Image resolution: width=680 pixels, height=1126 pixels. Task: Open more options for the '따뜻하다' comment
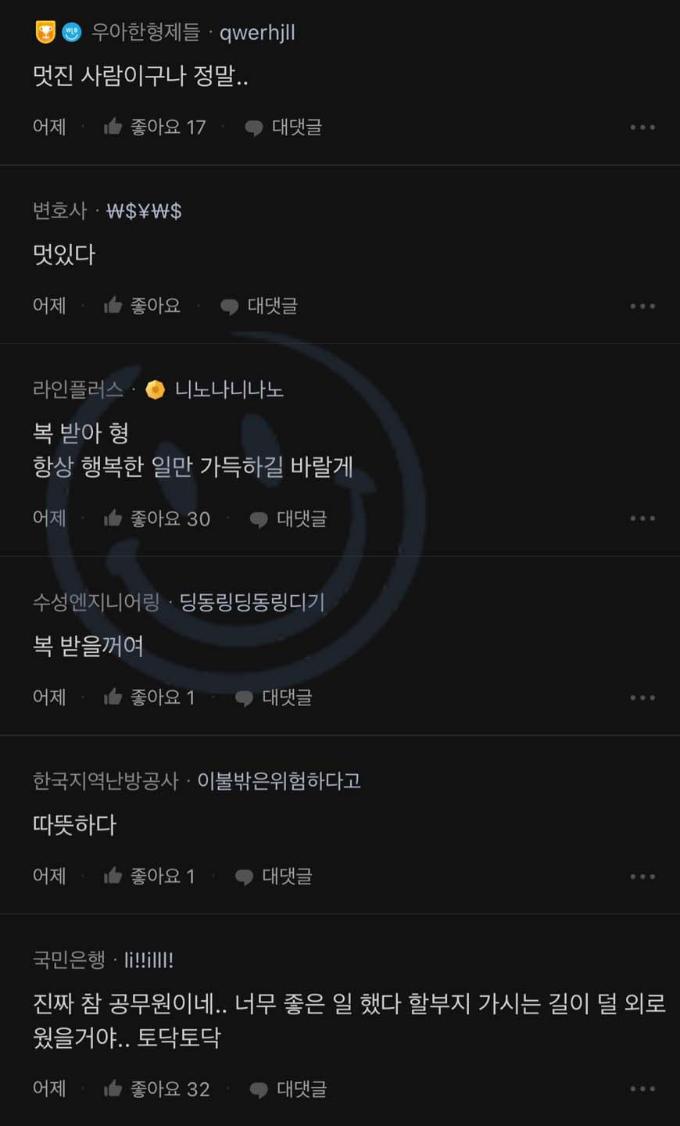coord(643,876)
